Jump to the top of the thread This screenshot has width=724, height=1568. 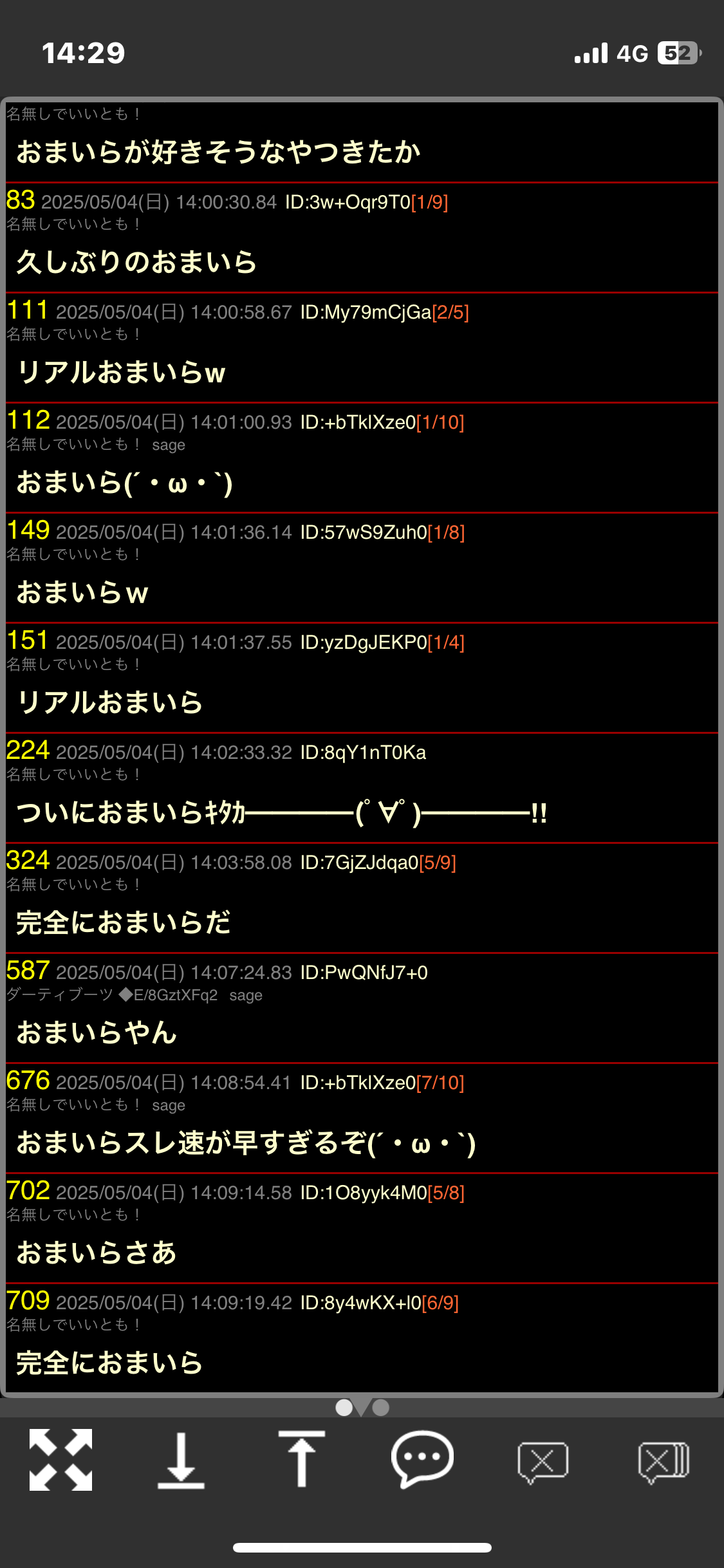pyautogui.click(x=301, y=1459)
